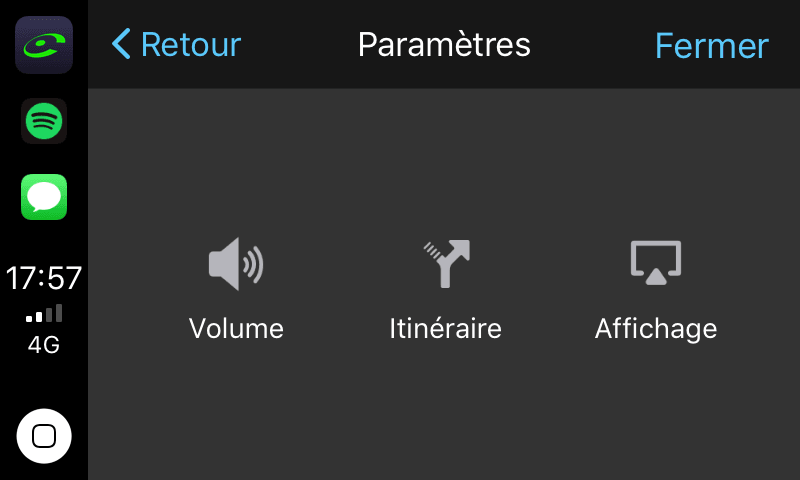This screenshot has width=800, height=480.
Task: Go back with the Retour button
Action: point(177,45)
